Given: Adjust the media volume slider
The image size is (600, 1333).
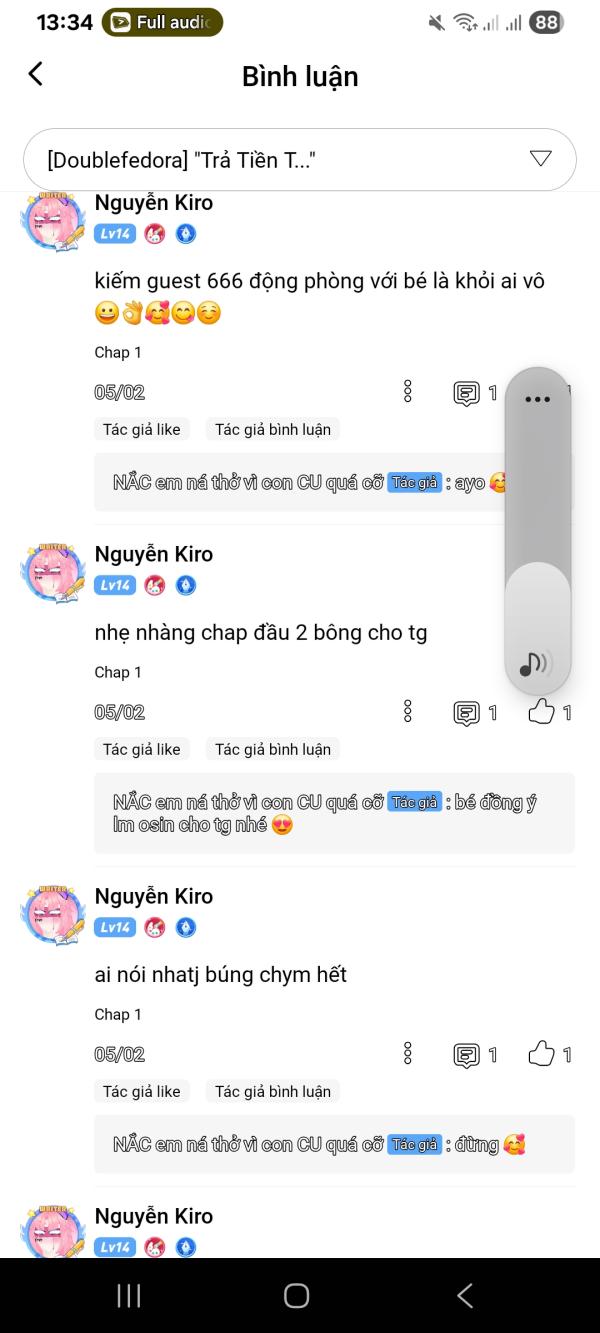Looking at the screenshot, I should (538, 531).
